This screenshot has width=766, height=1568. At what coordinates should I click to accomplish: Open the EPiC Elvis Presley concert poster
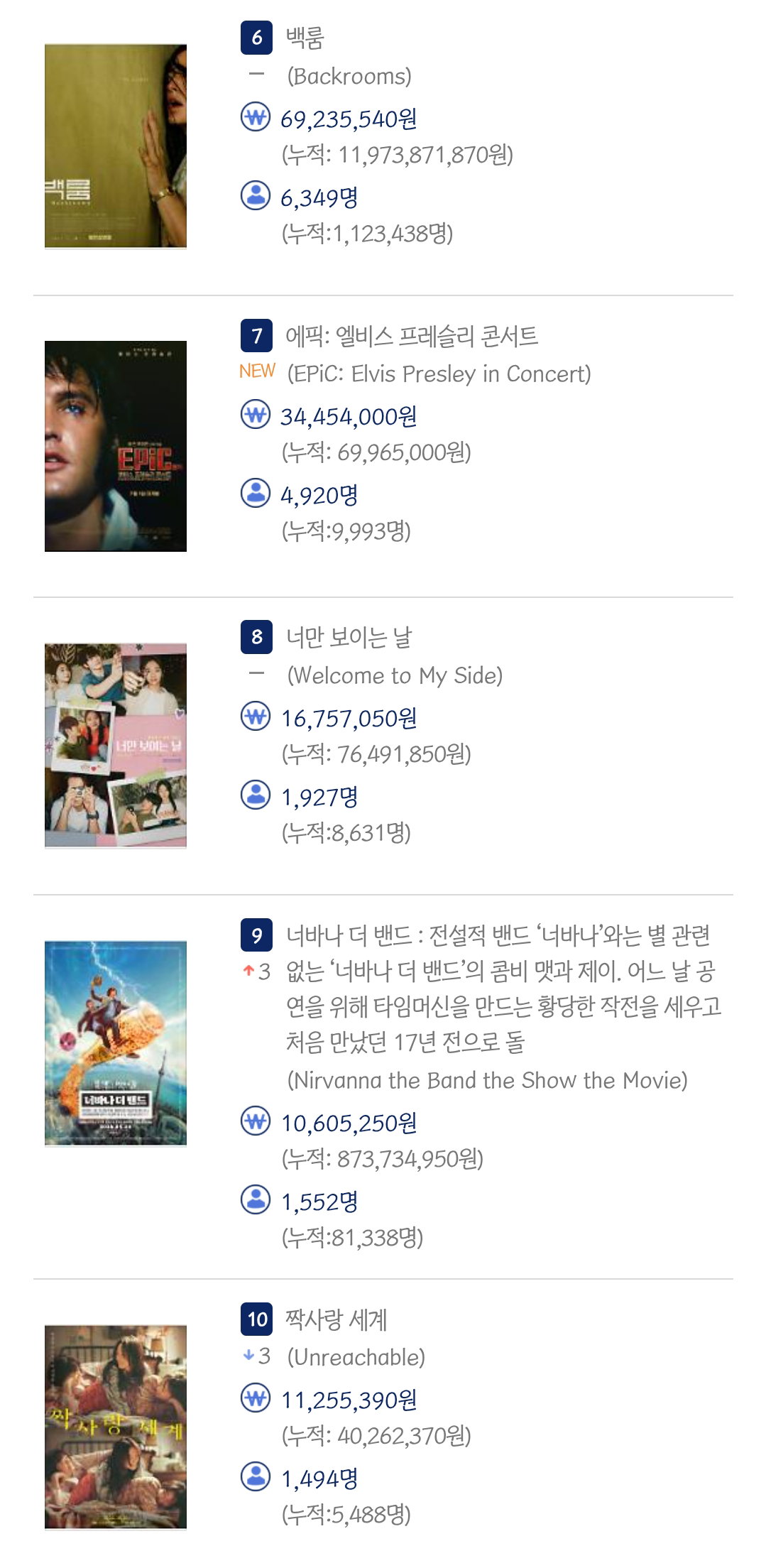(116, 446)
